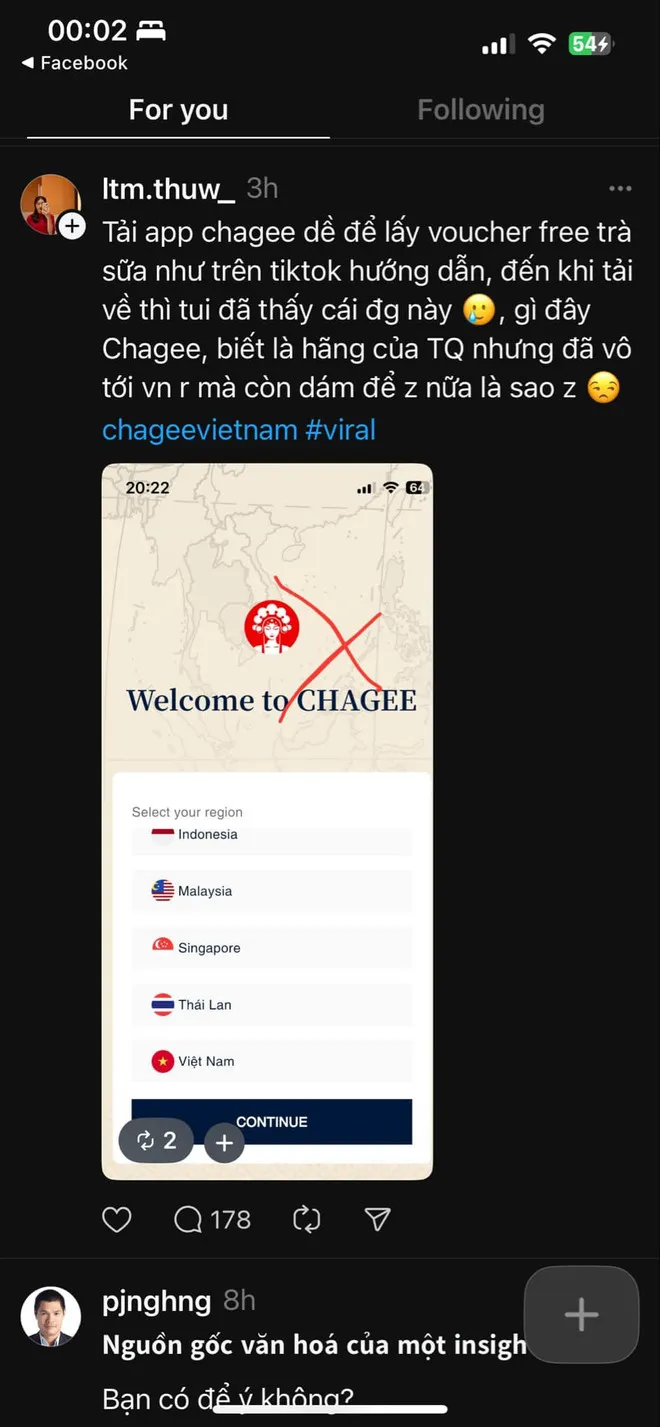Open the #viral hashtag
Image resolution: width=660 pixels, height=1427 pixels.
point(341,430)
